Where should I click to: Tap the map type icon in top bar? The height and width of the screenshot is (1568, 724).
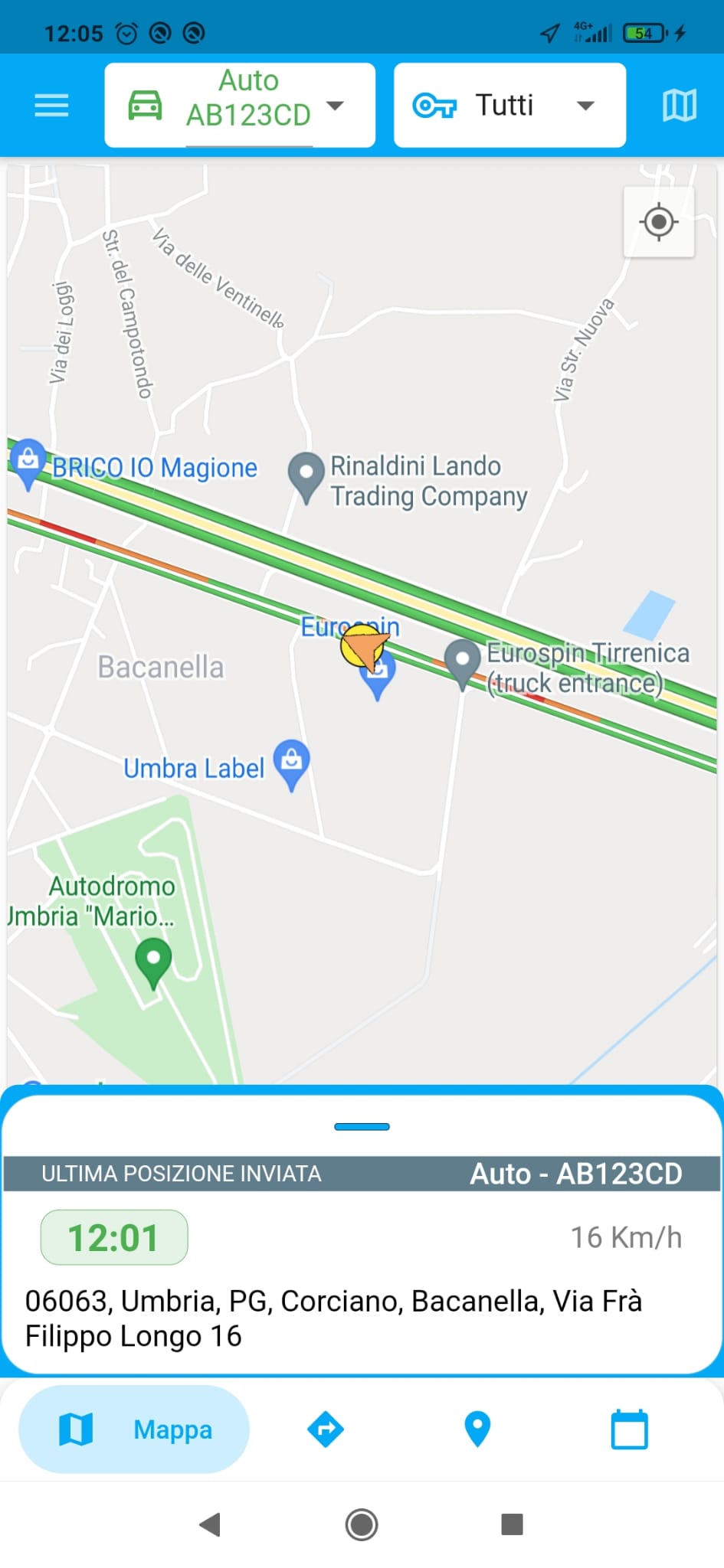point(679,105)
